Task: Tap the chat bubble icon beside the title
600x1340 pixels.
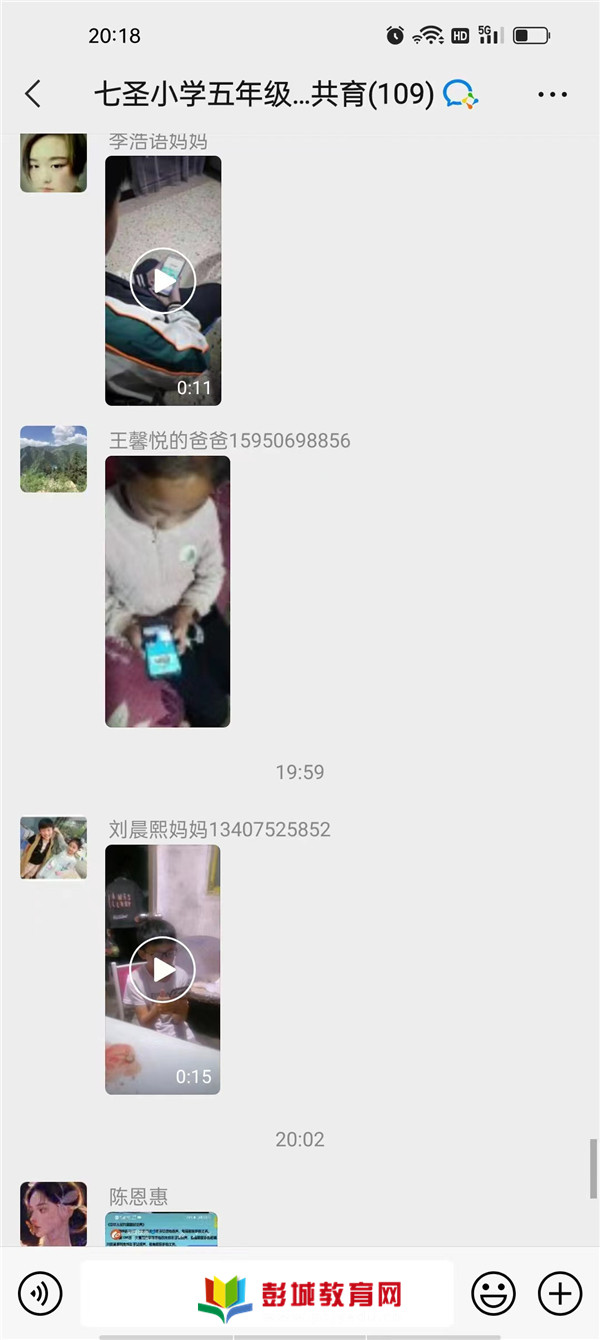Action: 460,94
